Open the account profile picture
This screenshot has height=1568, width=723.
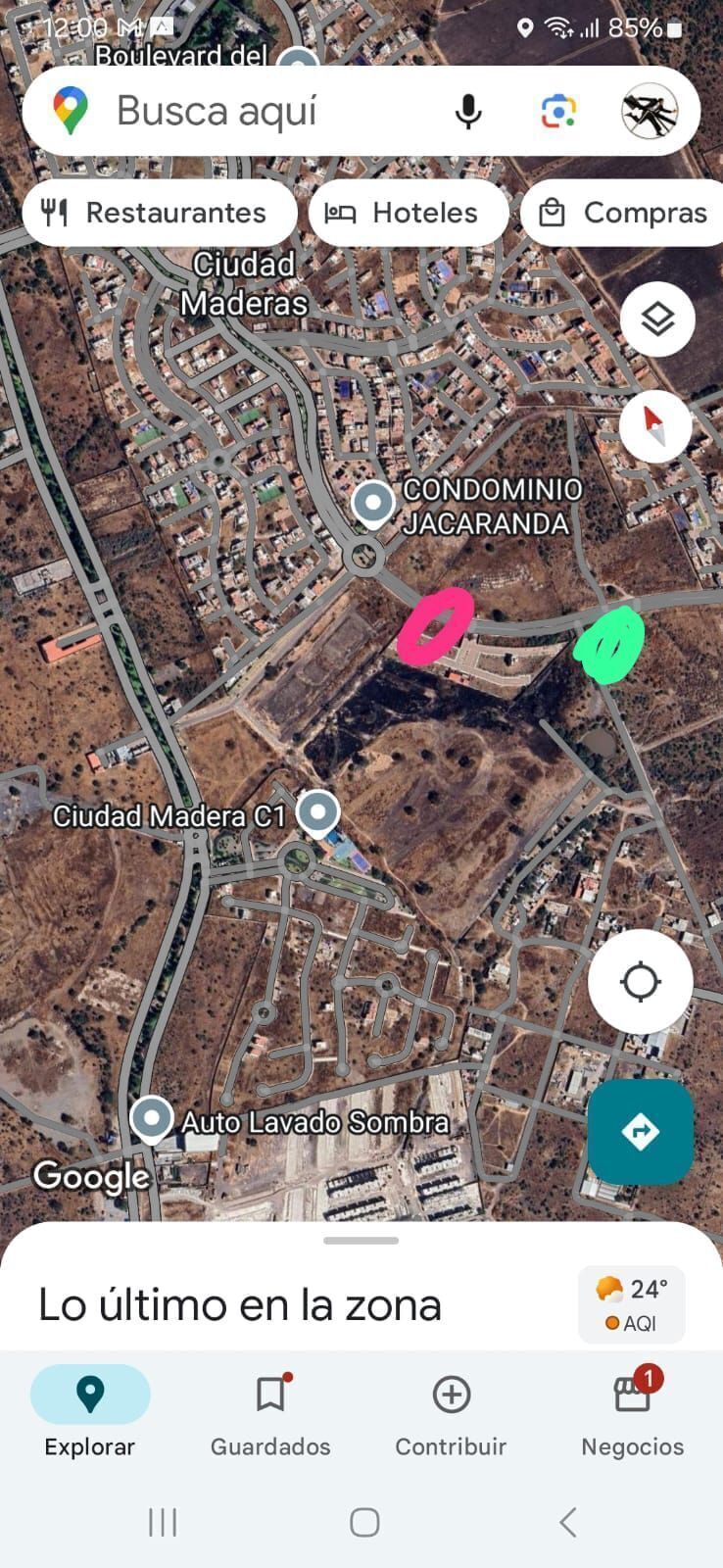pyautogui.click(x=650, y=111)
